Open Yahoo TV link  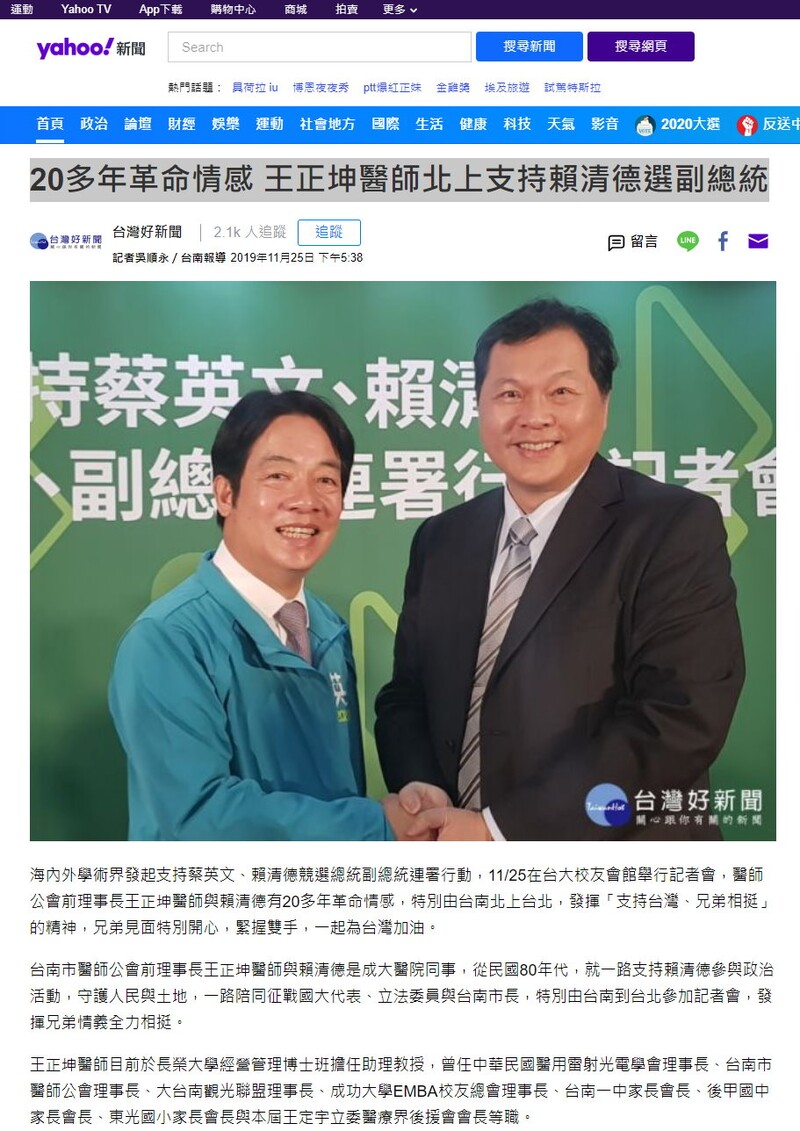tap(85, 9)
